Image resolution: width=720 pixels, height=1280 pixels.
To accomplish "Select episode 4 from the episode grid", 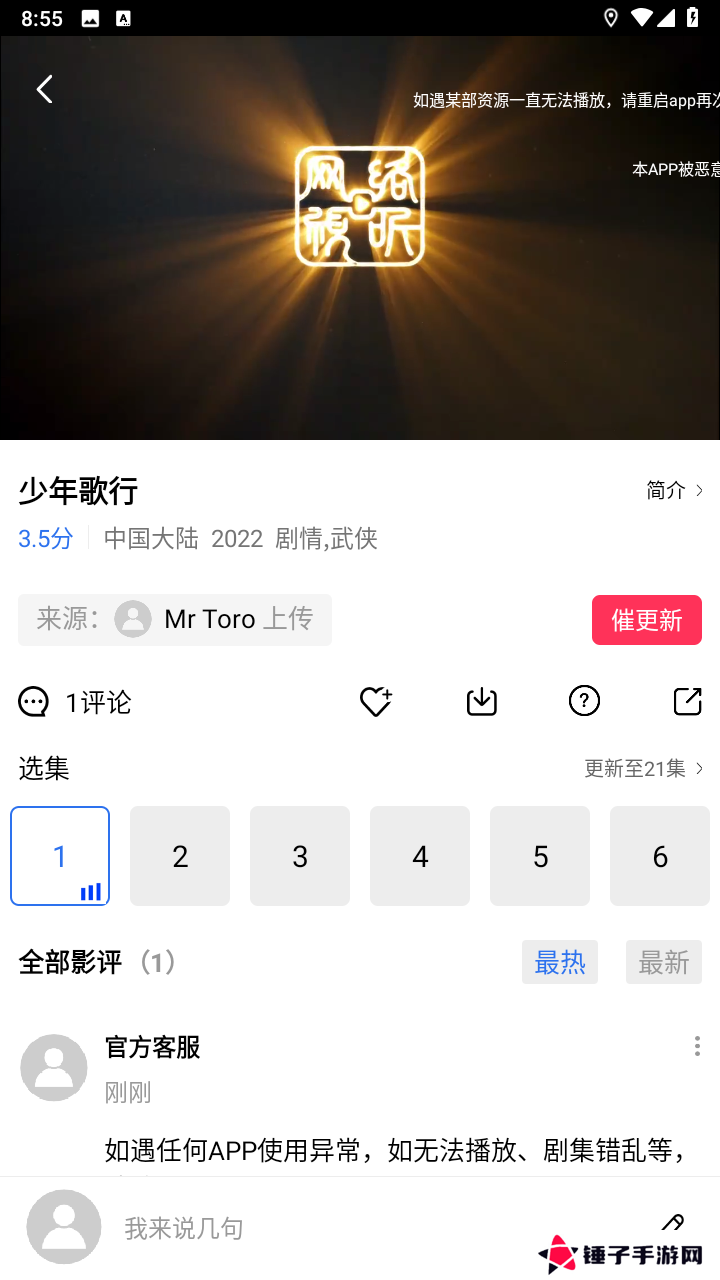I will pyautogui.click(x=420, y=855).
